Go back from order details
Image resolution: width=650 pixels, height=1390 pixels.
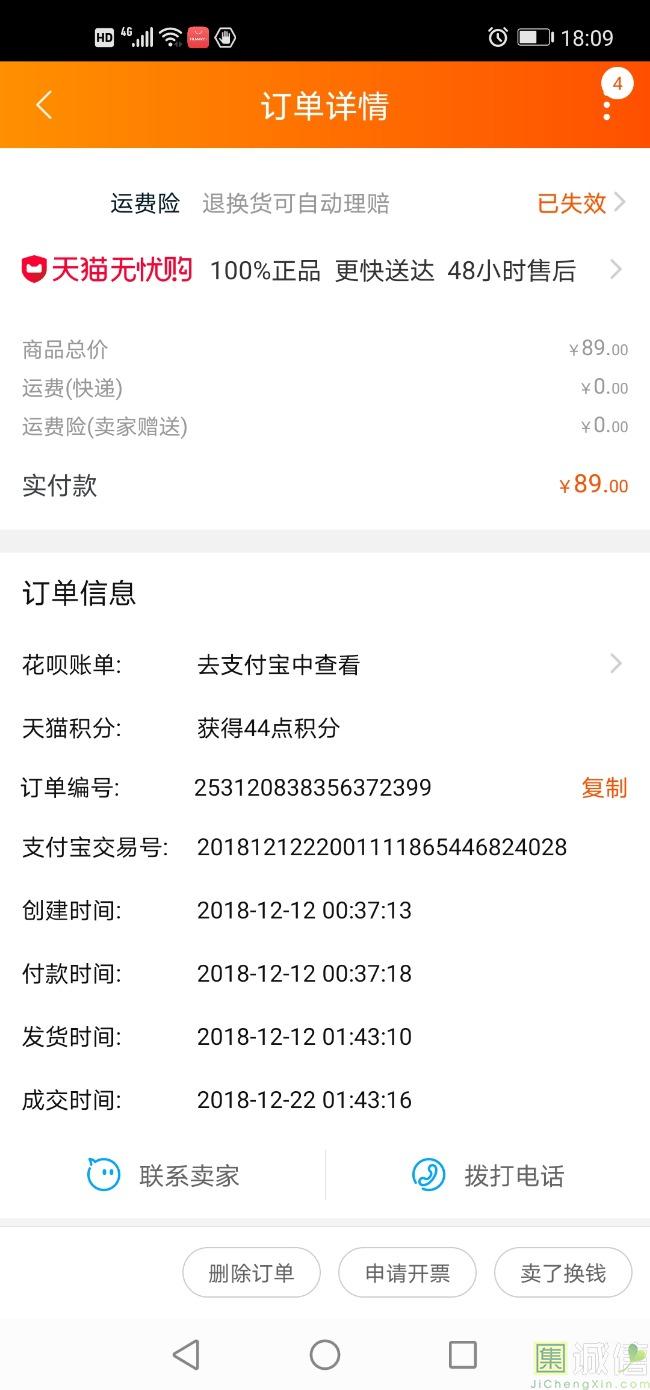[x=44, y=105]
